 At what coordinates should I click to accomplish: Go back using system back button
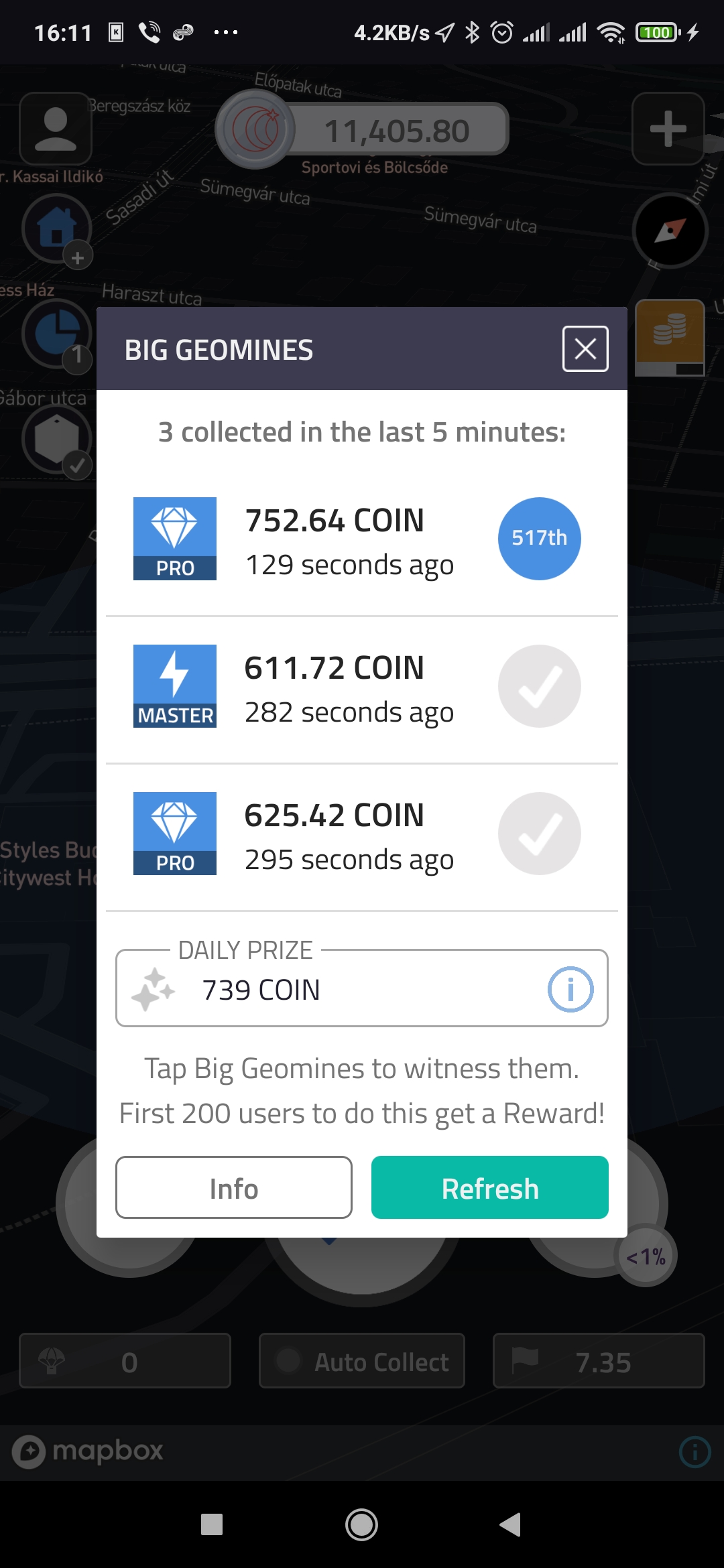[510, 1524]
